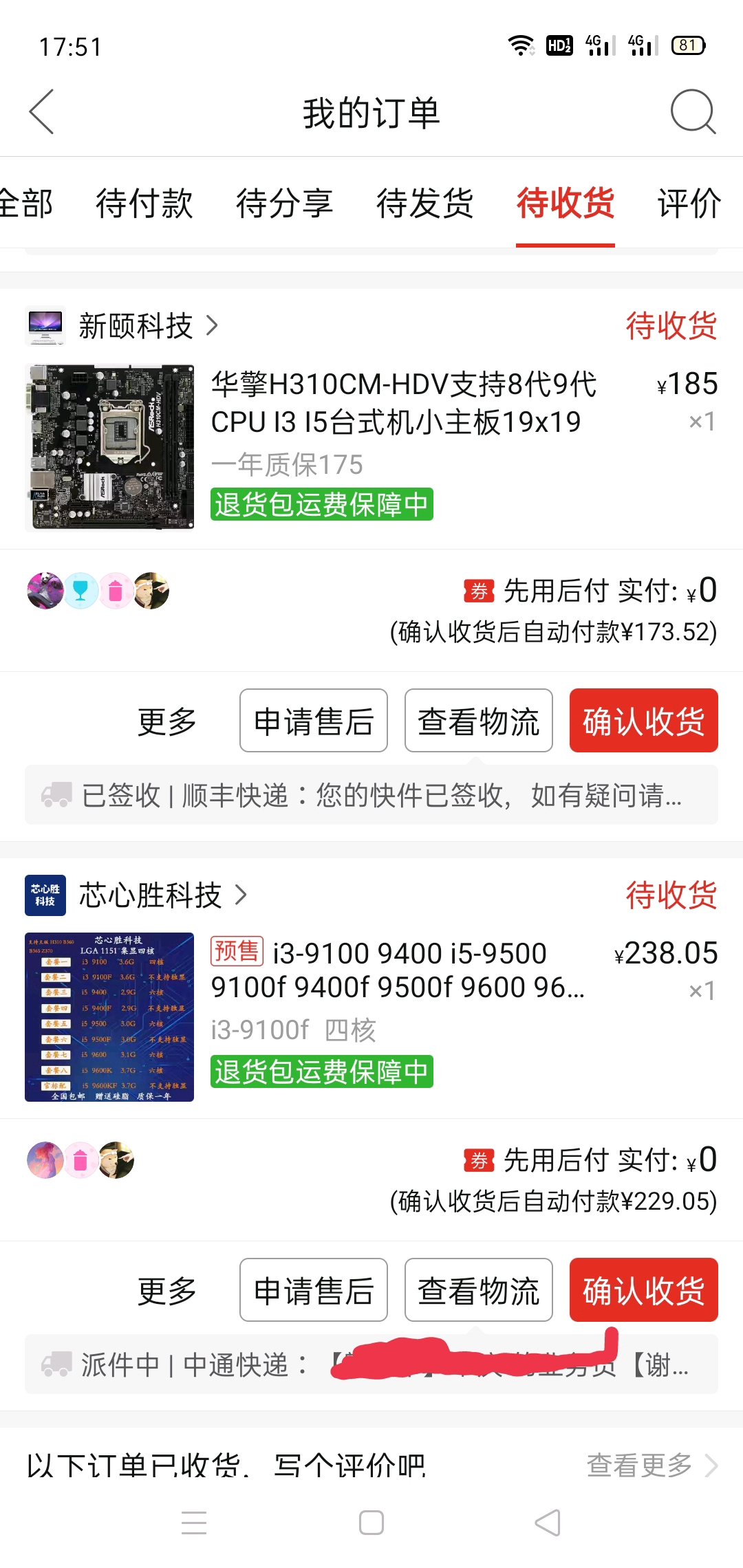743x1568 pixels.
Task: Switch to the 待分享 tab
Action: point(284,203)
